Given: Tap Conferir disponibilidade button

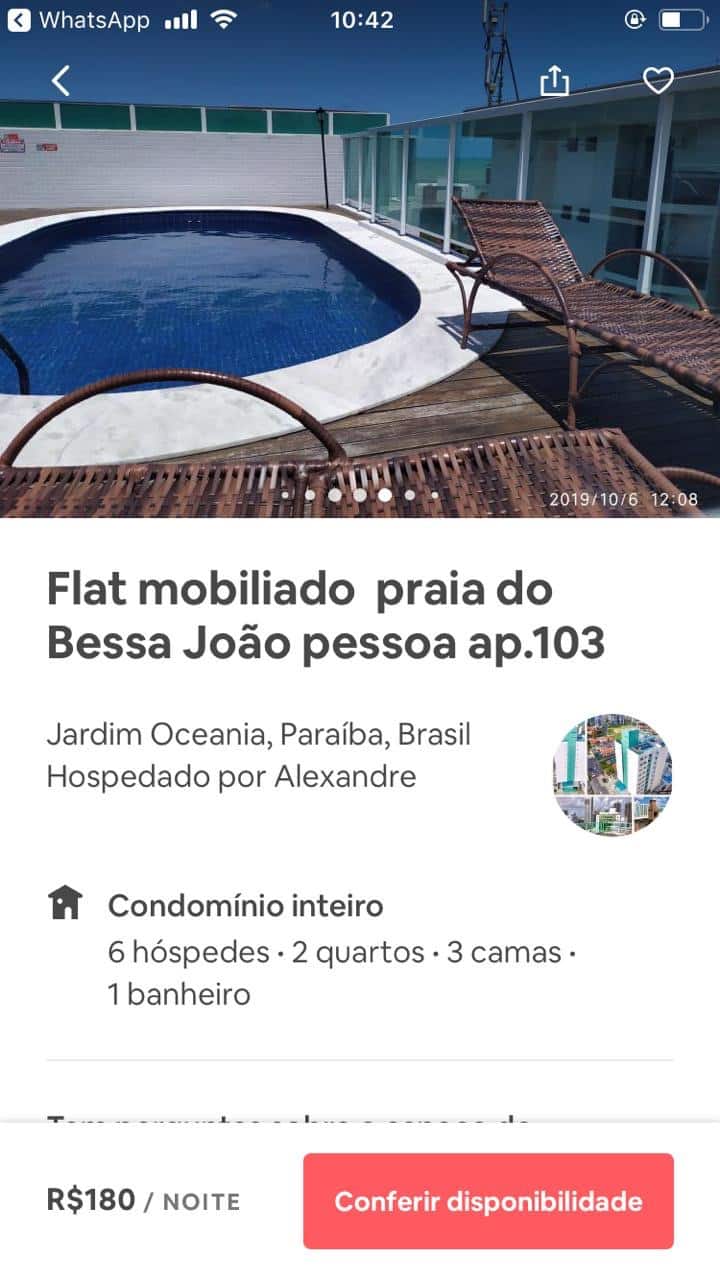Looking at the screenshot, I should pyautogui.click(x=488, y=1201).
